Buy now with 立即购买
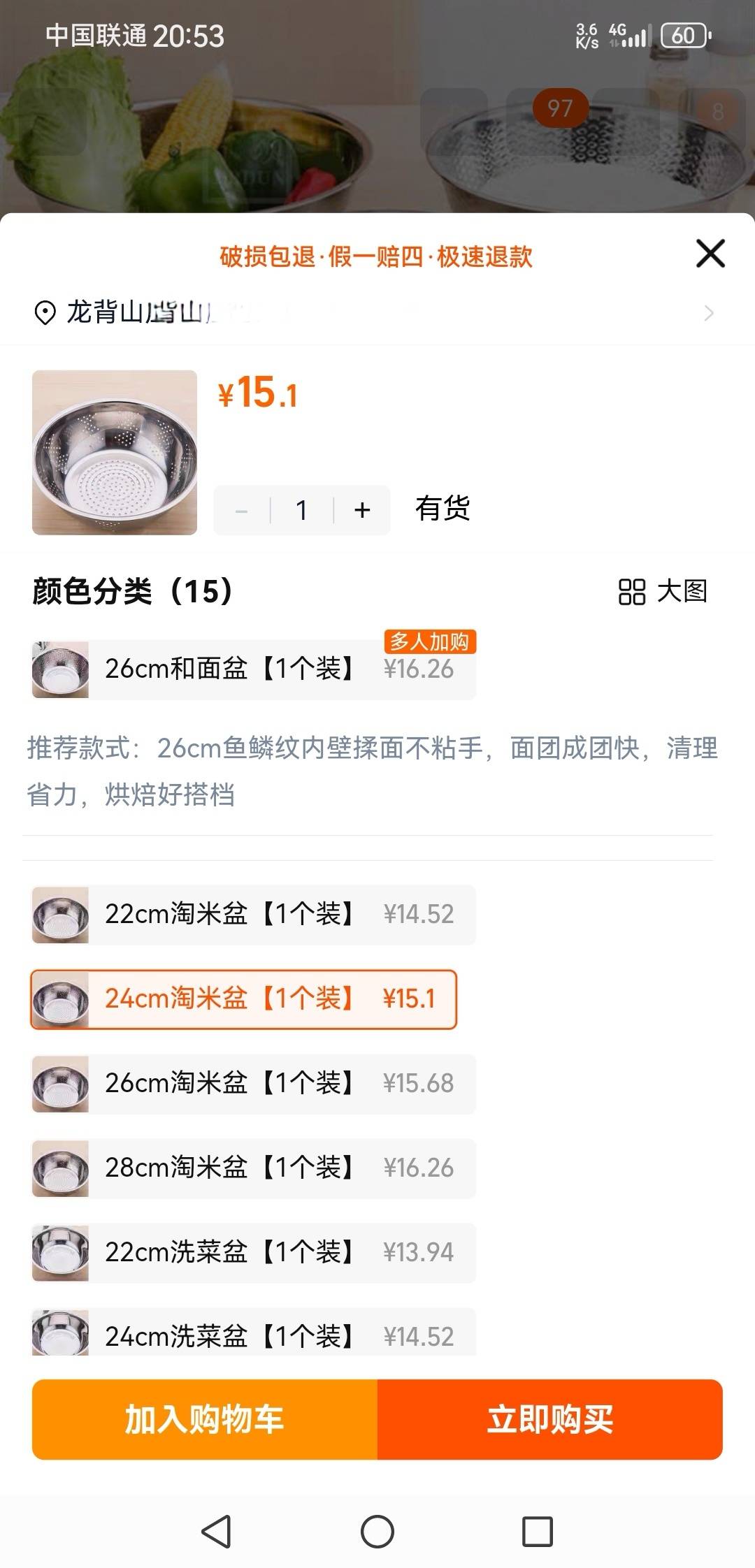755x1568 pixels. point(549,1419)
